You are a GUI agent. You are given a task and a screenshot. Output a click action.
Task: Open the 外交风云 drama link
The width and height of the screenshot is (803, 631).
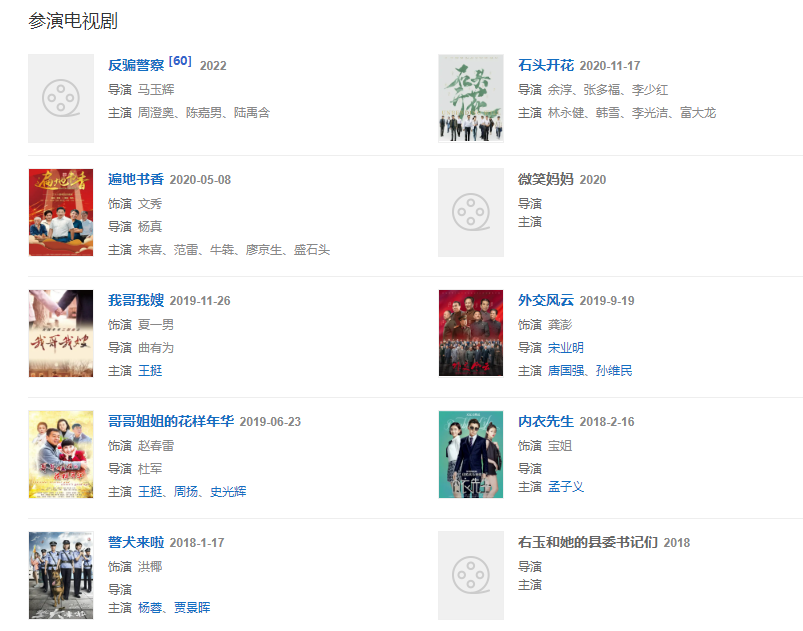tap(546, 301)
